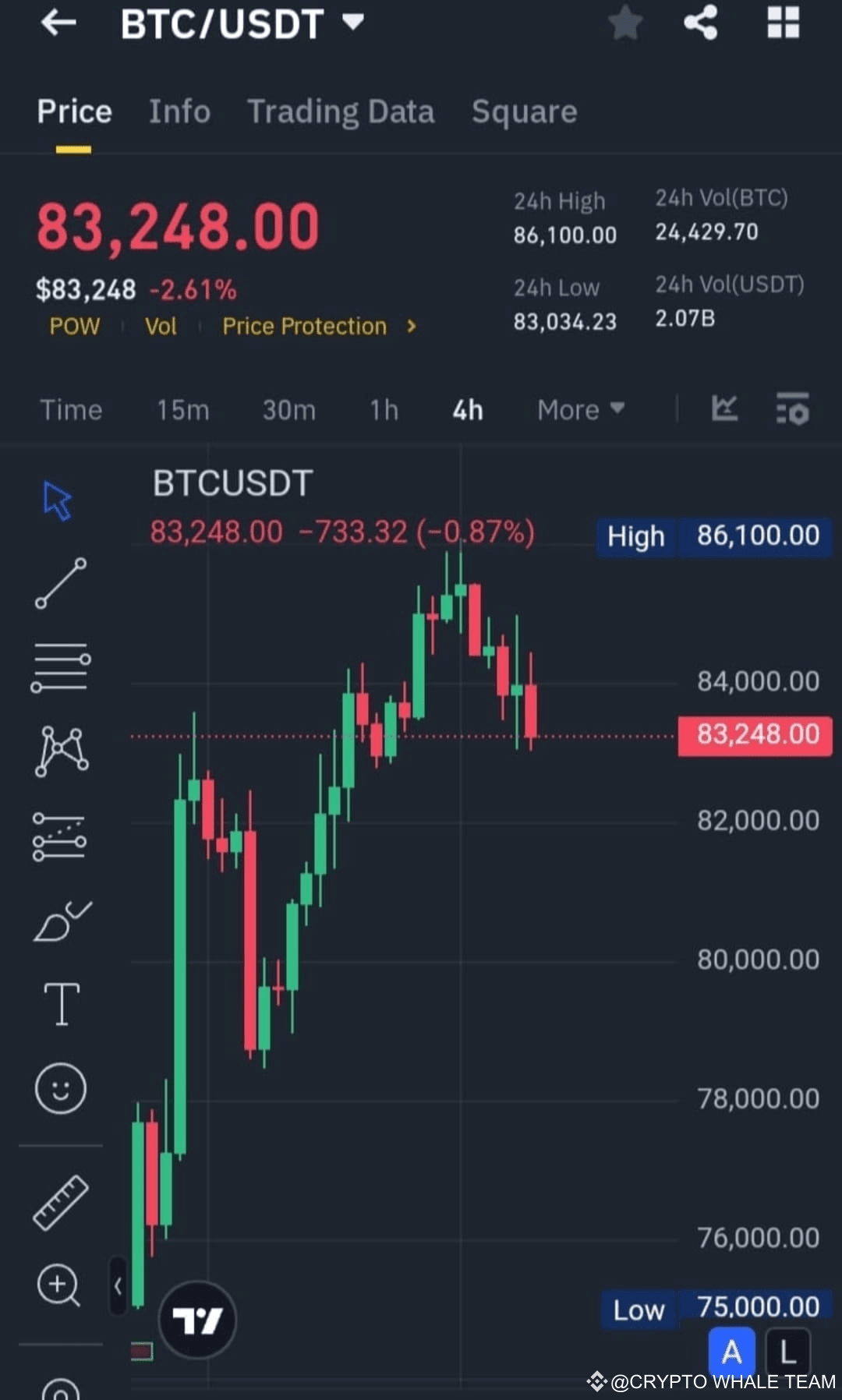
Task: Switch to the Trading Data tab
Action: point(341,111)
